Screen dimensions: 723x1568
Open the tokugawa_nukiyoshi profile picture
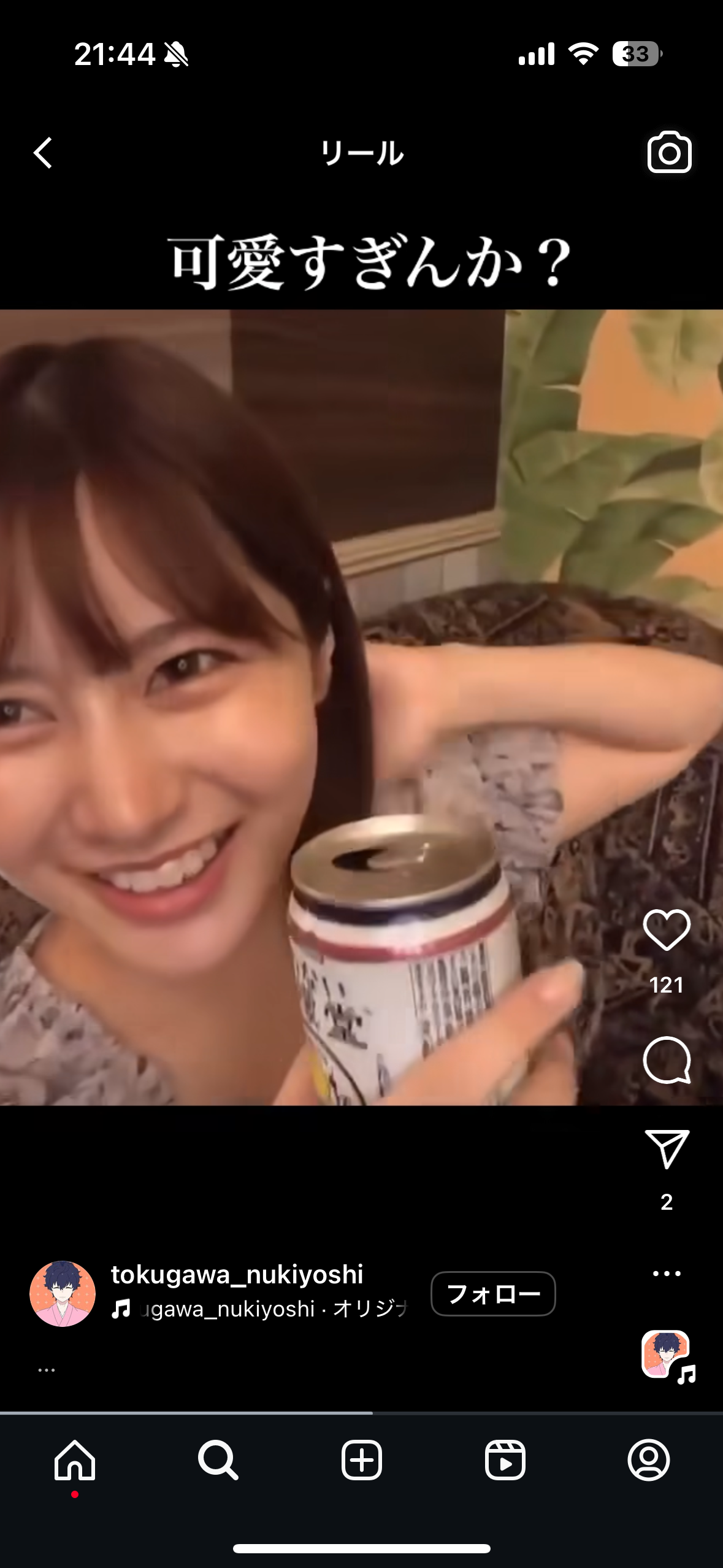(63, 1294)
